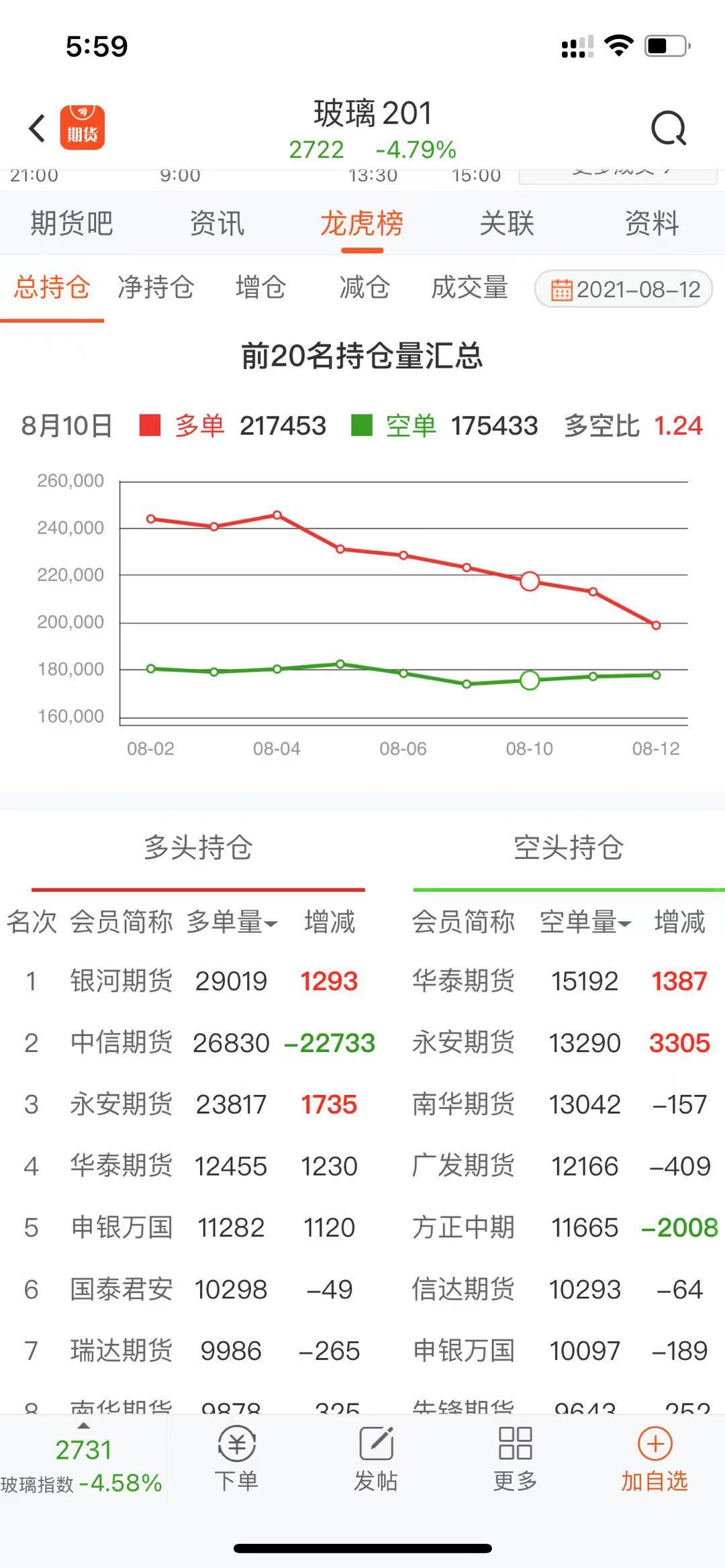Open the 2021-08-12 date picker
This screenshot has height=1568, width=725.
(624, 289)
